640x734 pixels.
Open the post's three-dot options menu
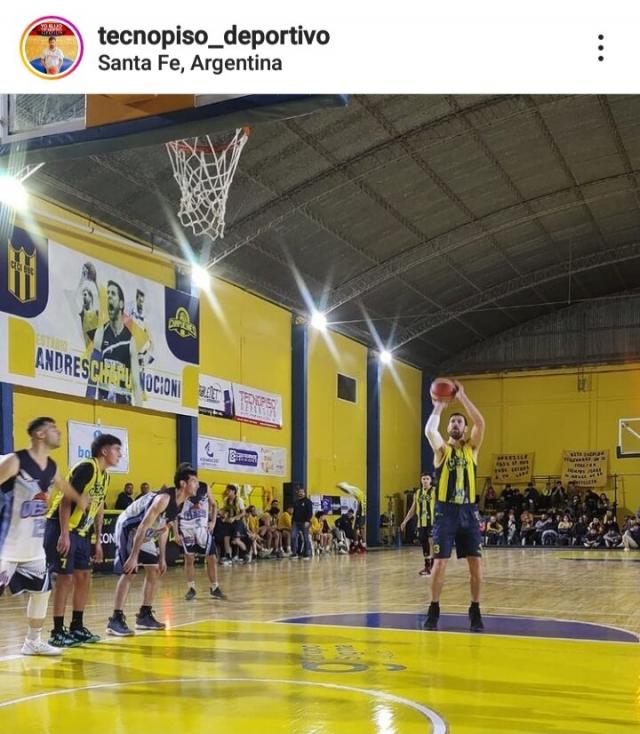[600, 48]
